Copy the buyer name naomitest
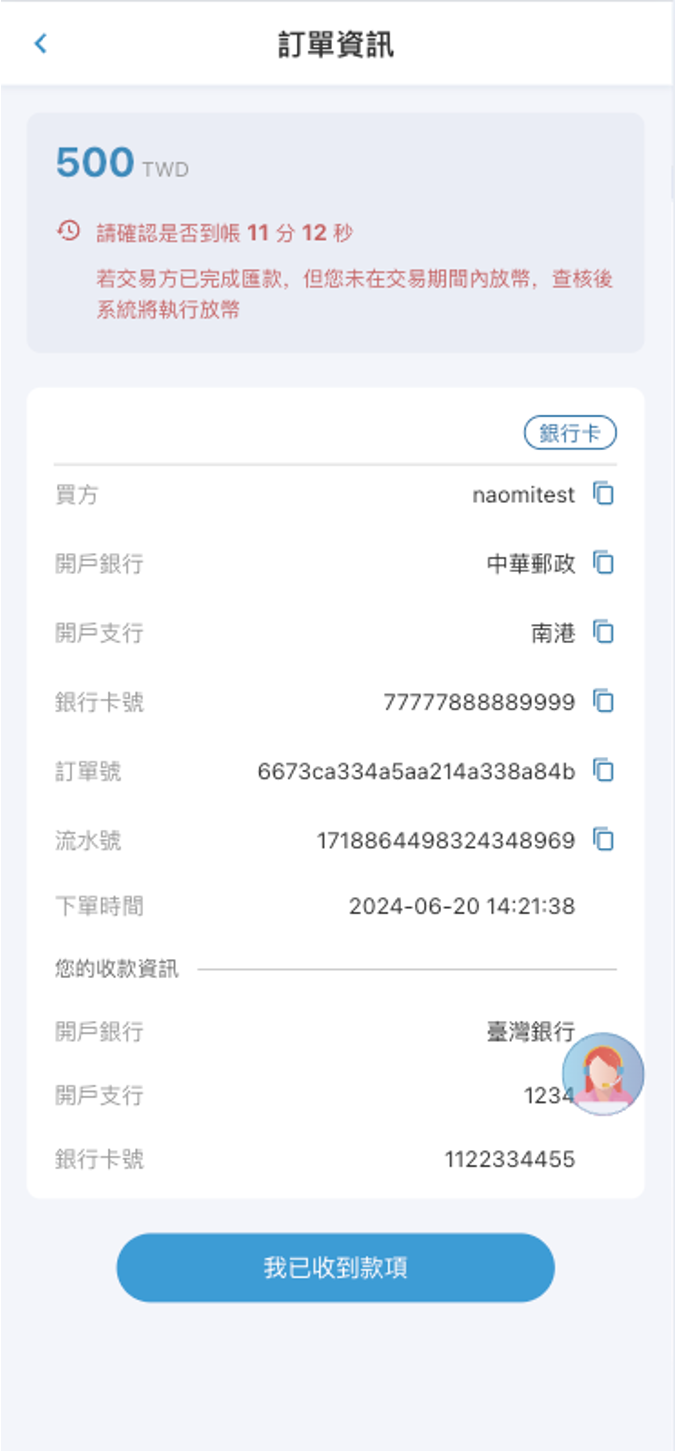 (603, 494)
